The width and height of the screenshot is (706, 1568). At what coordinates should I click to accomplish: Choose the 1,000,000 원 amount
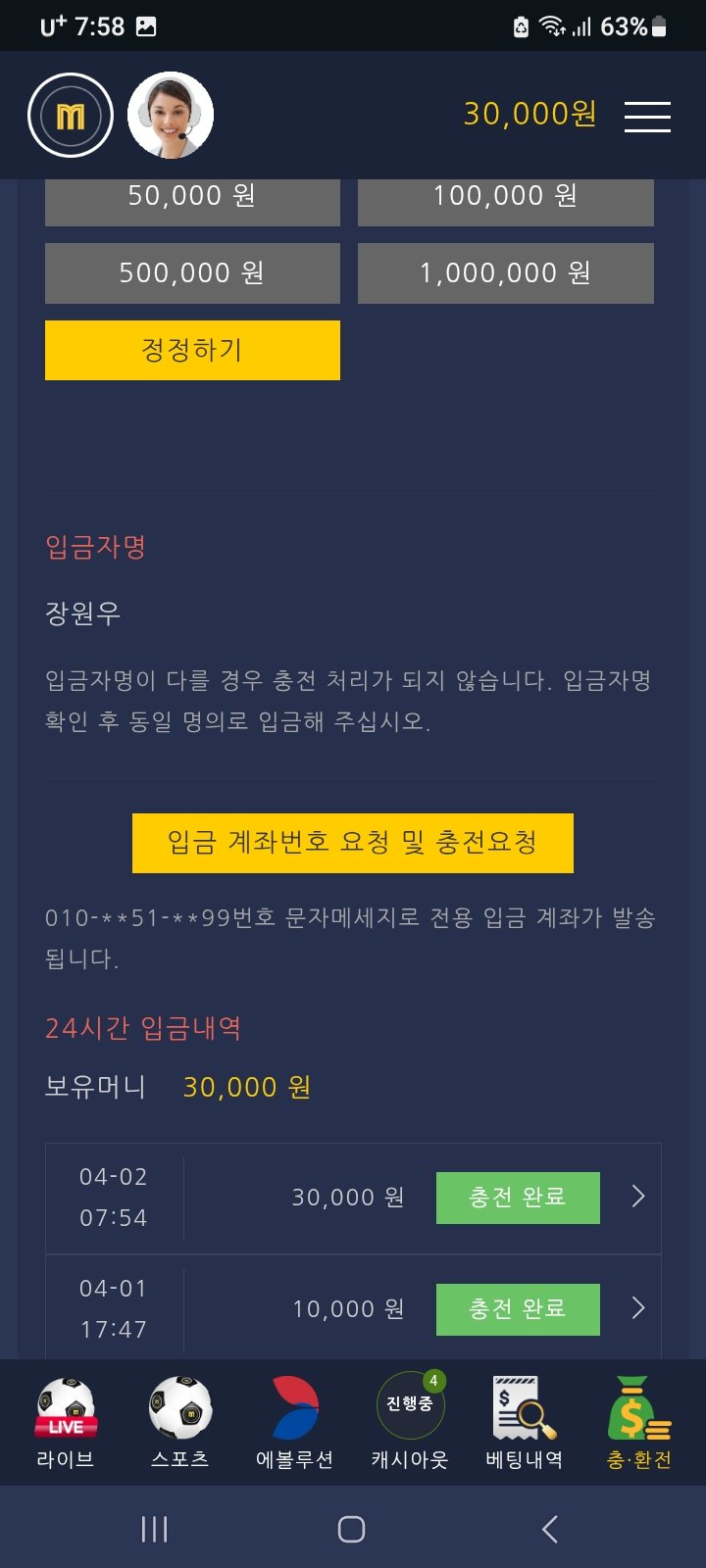click(505, 272)
